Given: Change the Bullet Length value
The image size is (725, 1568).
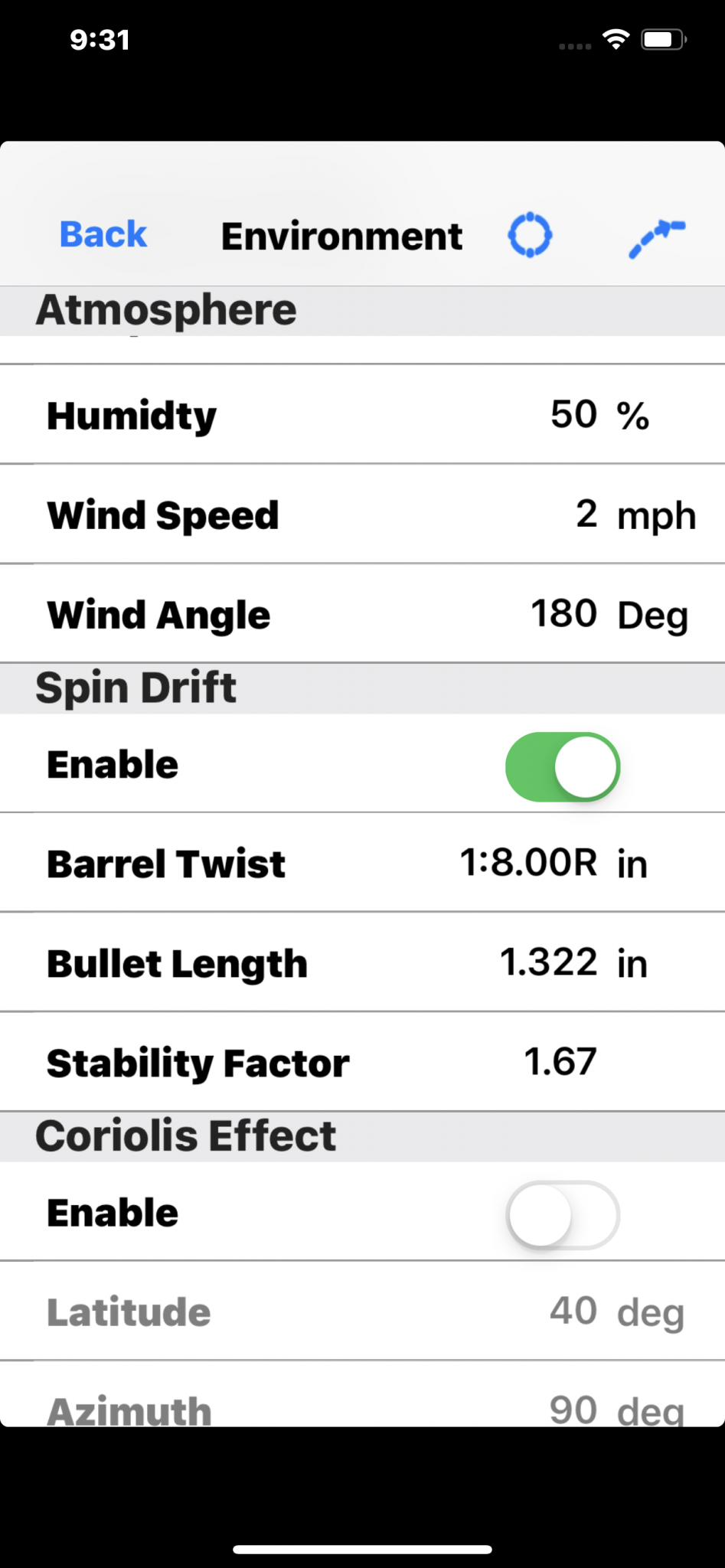Looking at the screenshot, I should (x=548, y=962).
